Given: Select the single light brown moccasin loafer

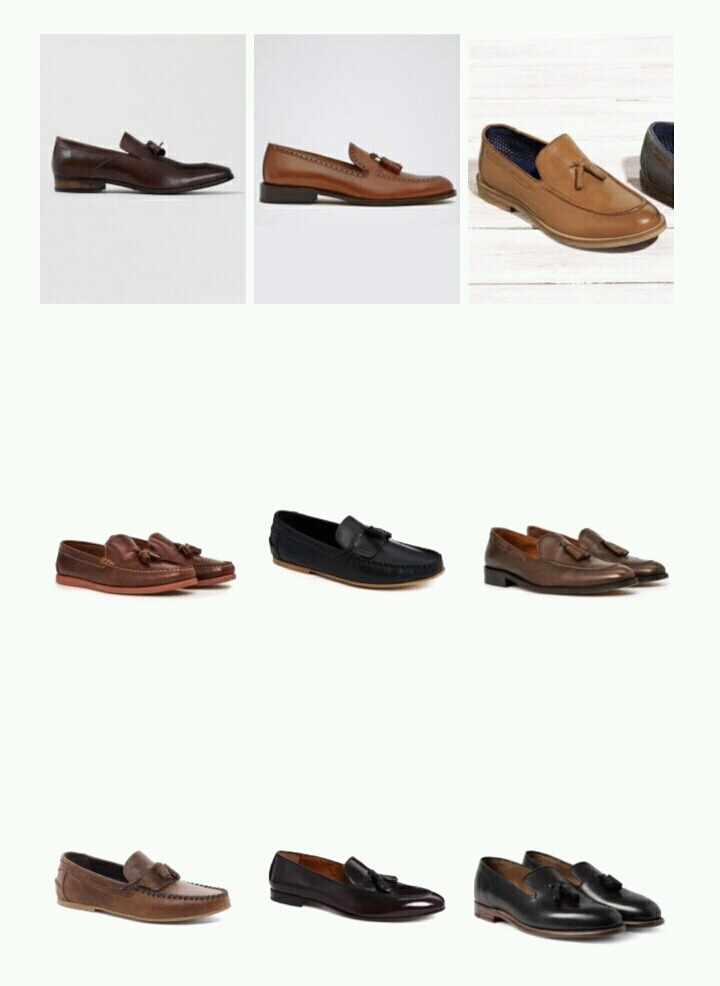Looking at the screenshot, I should click(x=143, y=885).
